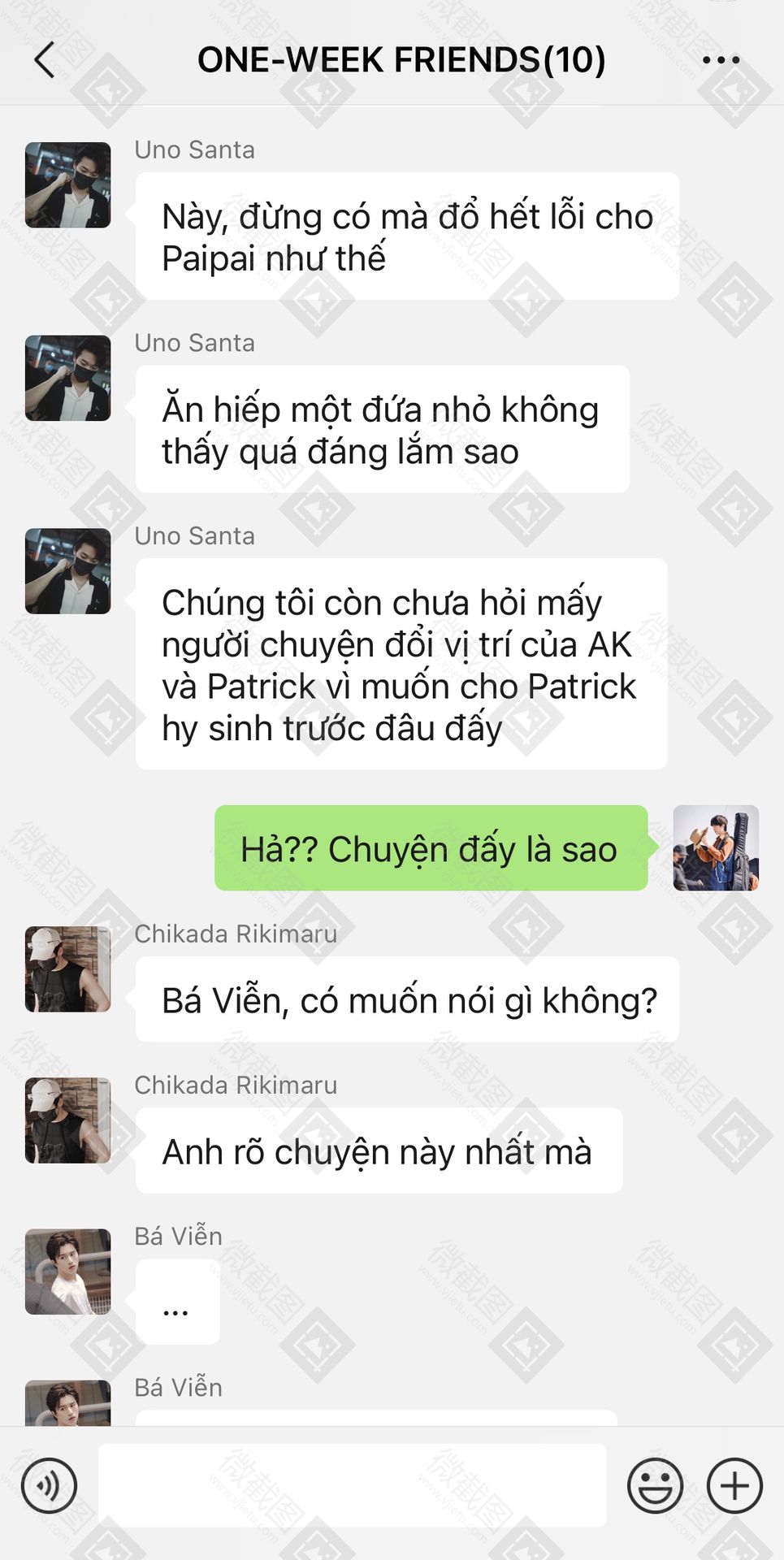
Task: Go back from ONE-WEEK FRIENDS chat
Action: tap(45, 60)
